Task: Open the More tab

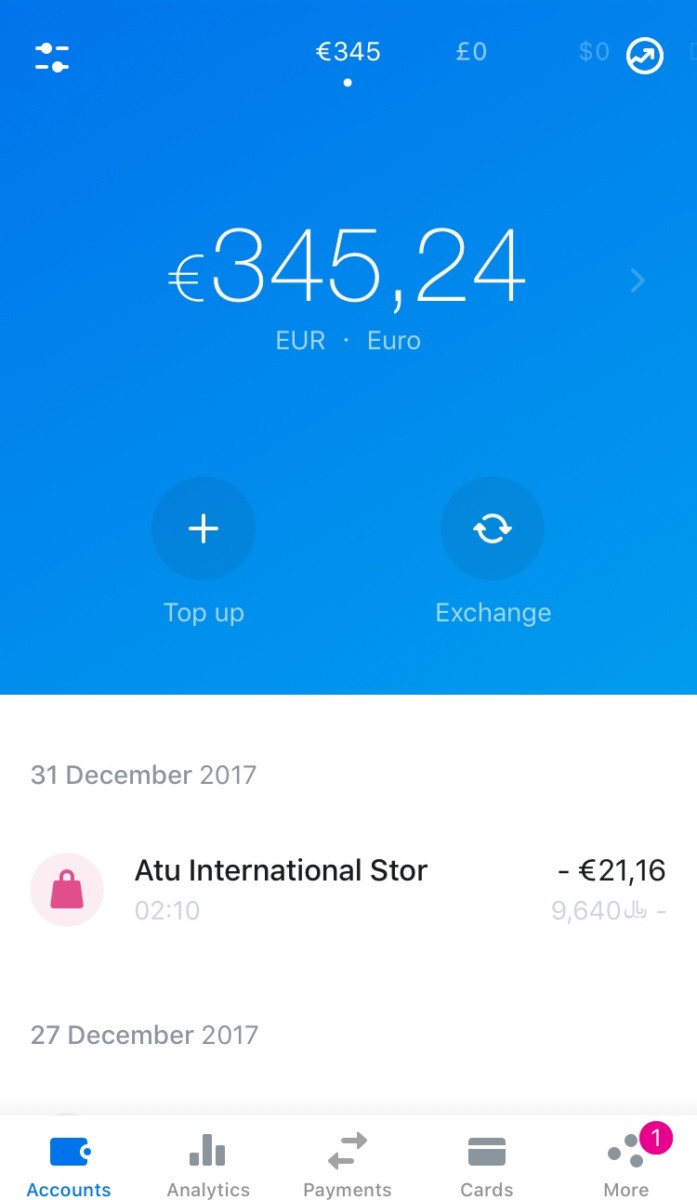Action: coord(627,1163)
